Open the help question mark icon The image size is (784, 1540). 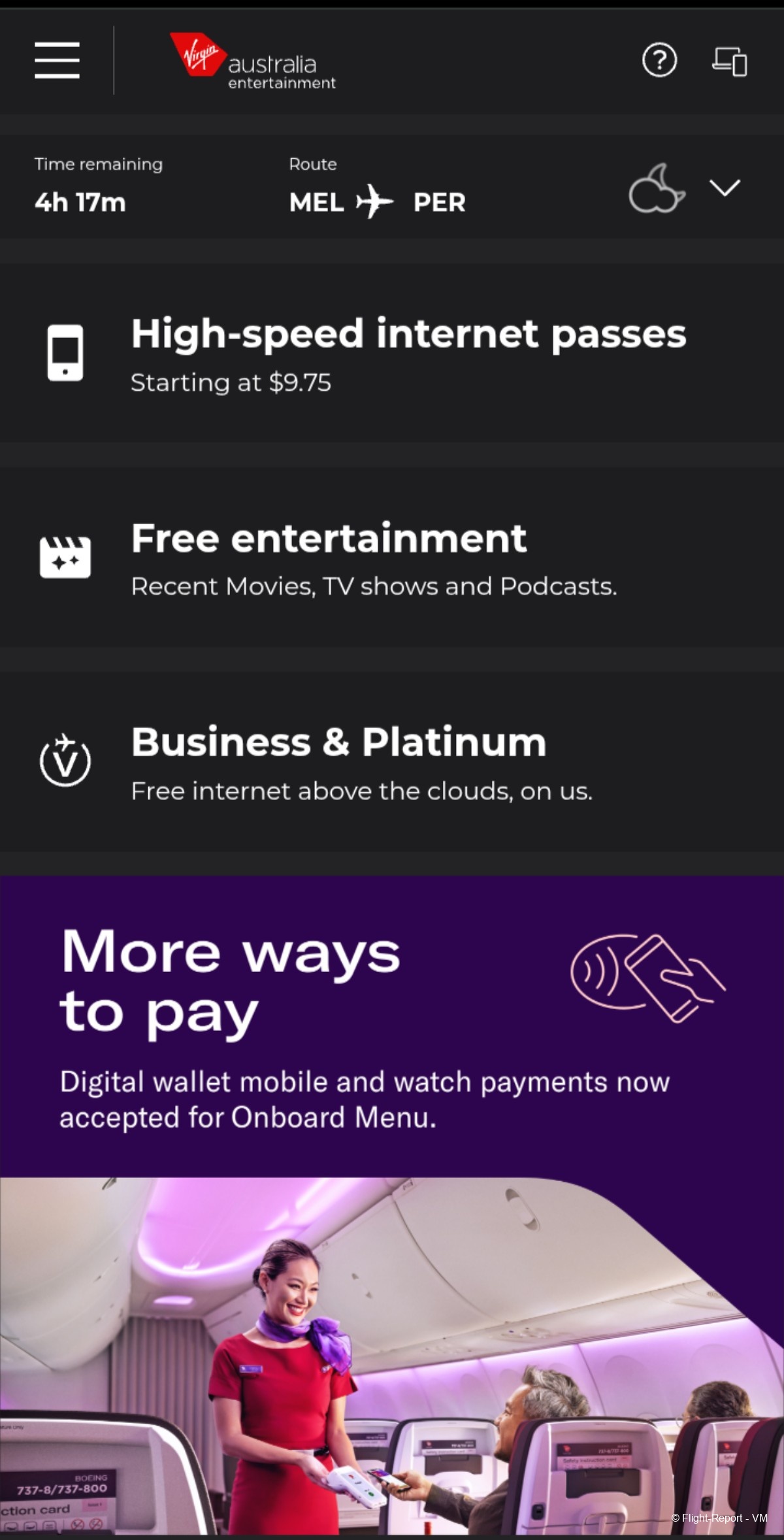[659, 61]
